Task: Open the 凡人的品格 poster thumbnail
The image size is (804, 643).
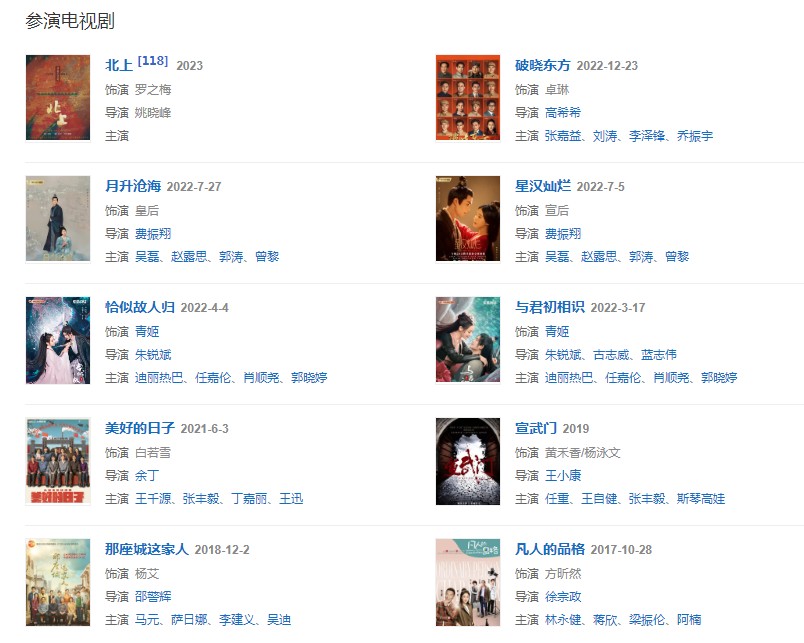Action: [x=467, y=582]
